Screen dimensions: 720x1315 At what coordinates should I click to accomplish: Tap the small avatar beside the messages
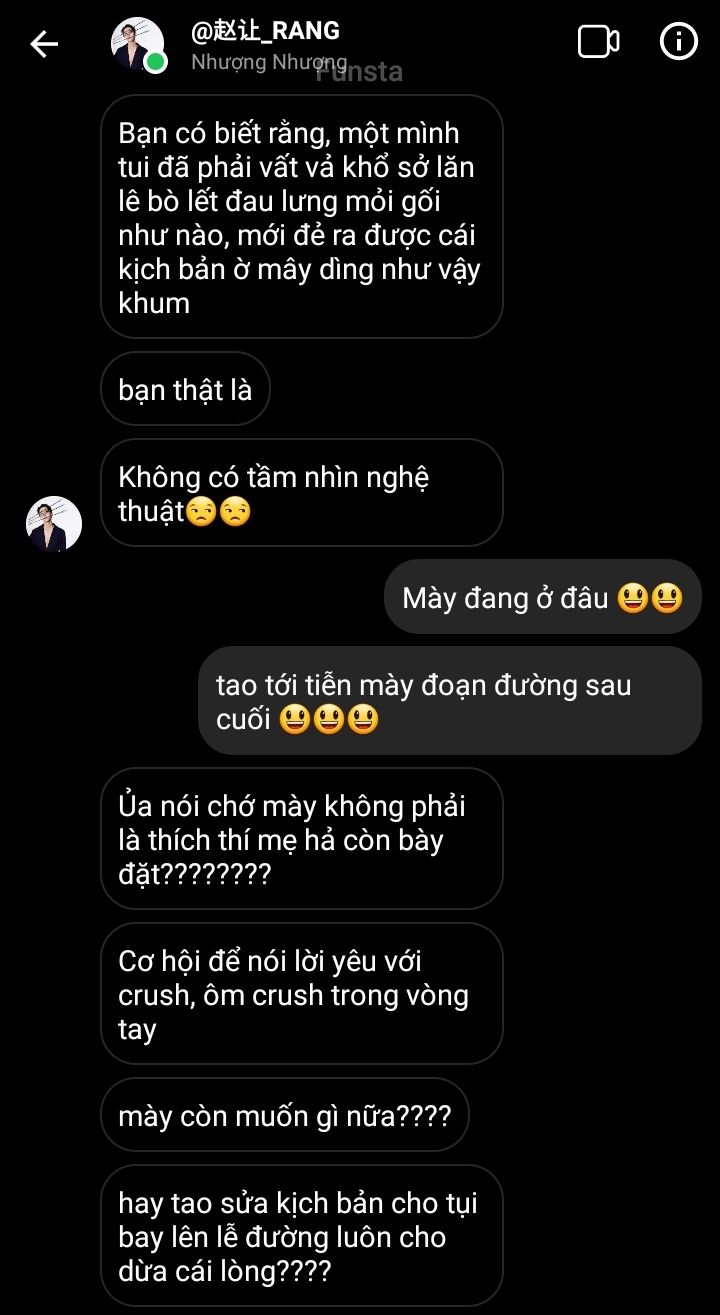(54, 523)
